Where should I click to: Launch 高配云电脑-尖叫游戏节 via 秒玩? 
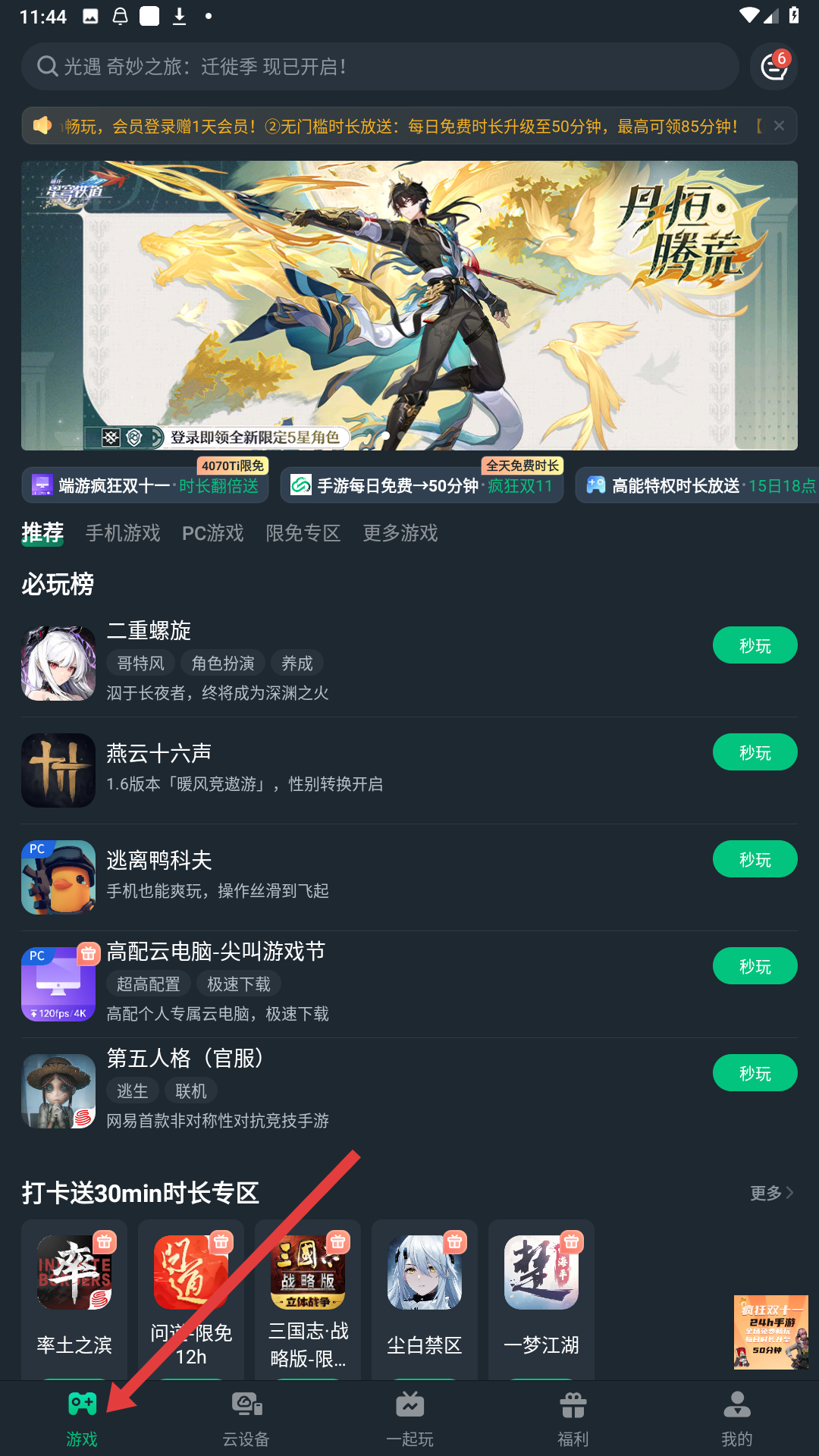click(755, 966)
